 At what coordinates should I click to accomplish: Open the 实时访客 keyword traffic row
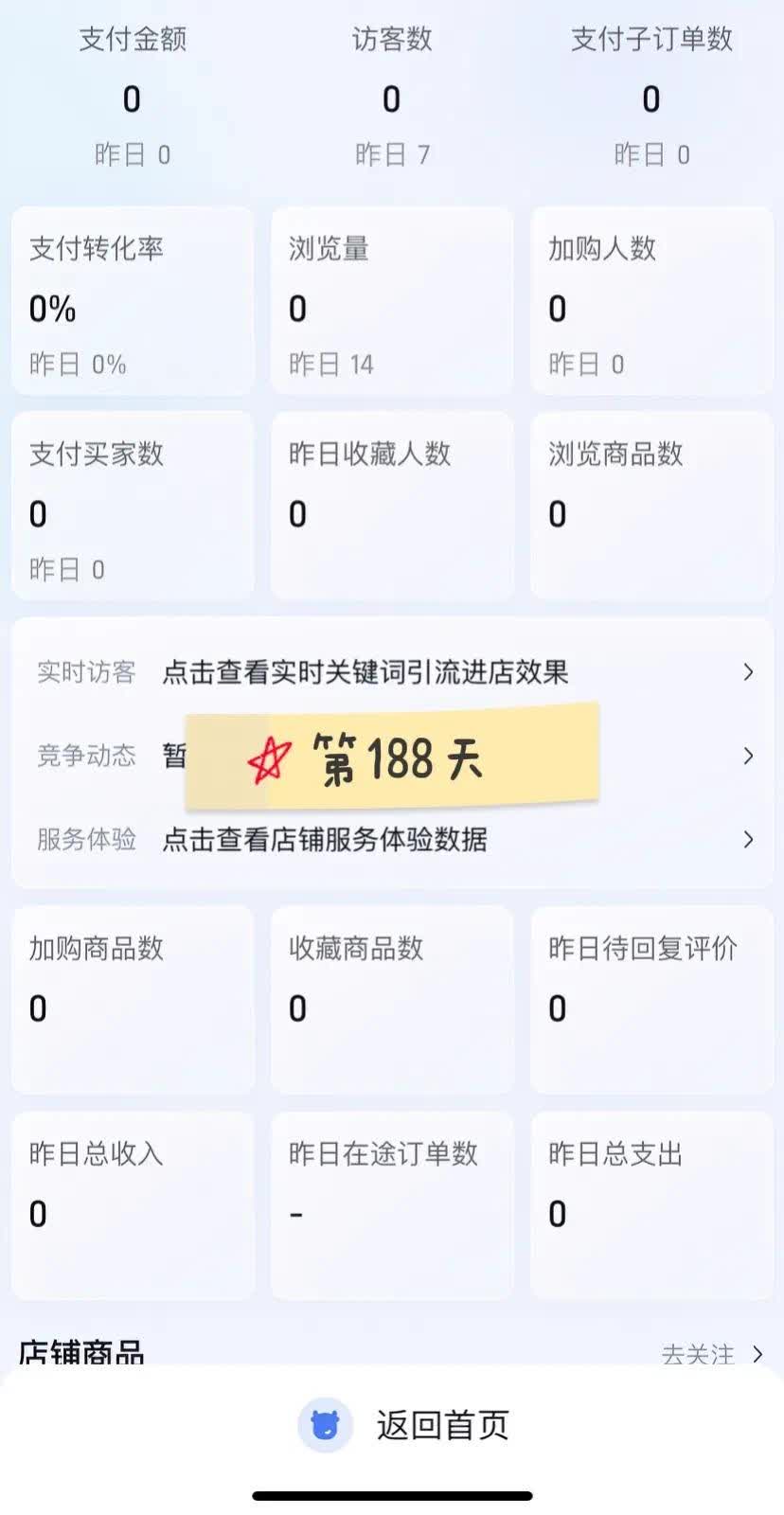(x=392, y=672)
